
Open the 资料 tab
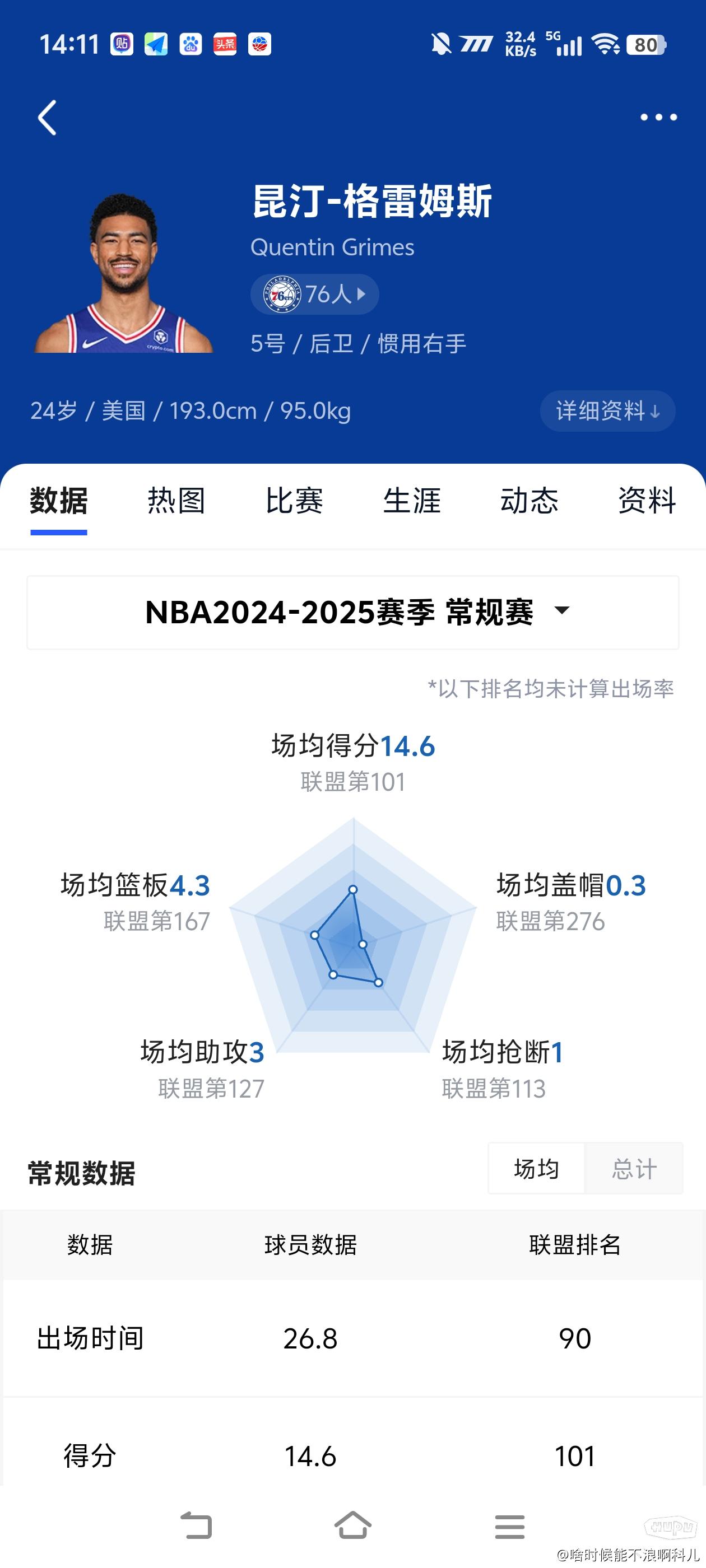pos(647,501)
